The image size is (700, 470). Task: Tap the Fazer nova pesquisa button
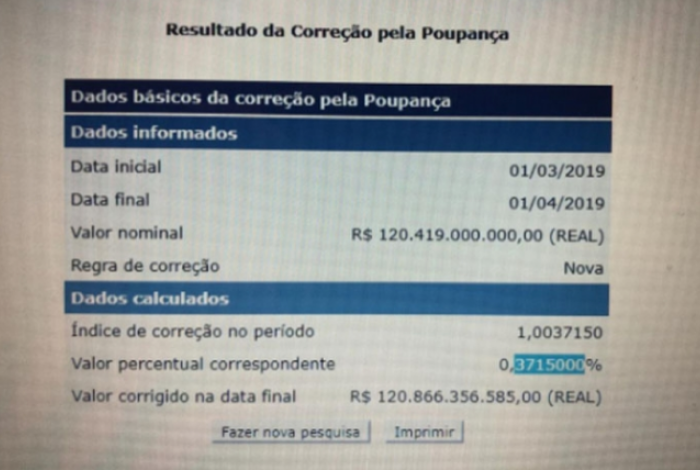tap(290, 432)
